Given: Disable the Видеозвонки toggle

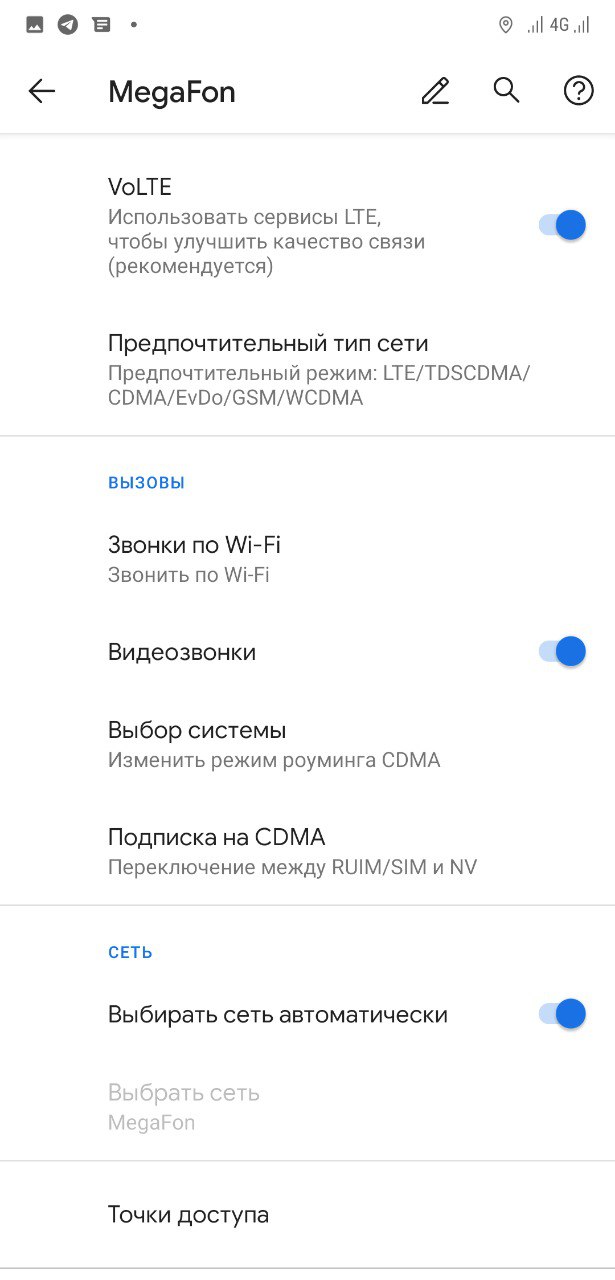Looking at the screenshot, I should click(x=562, y=652).
